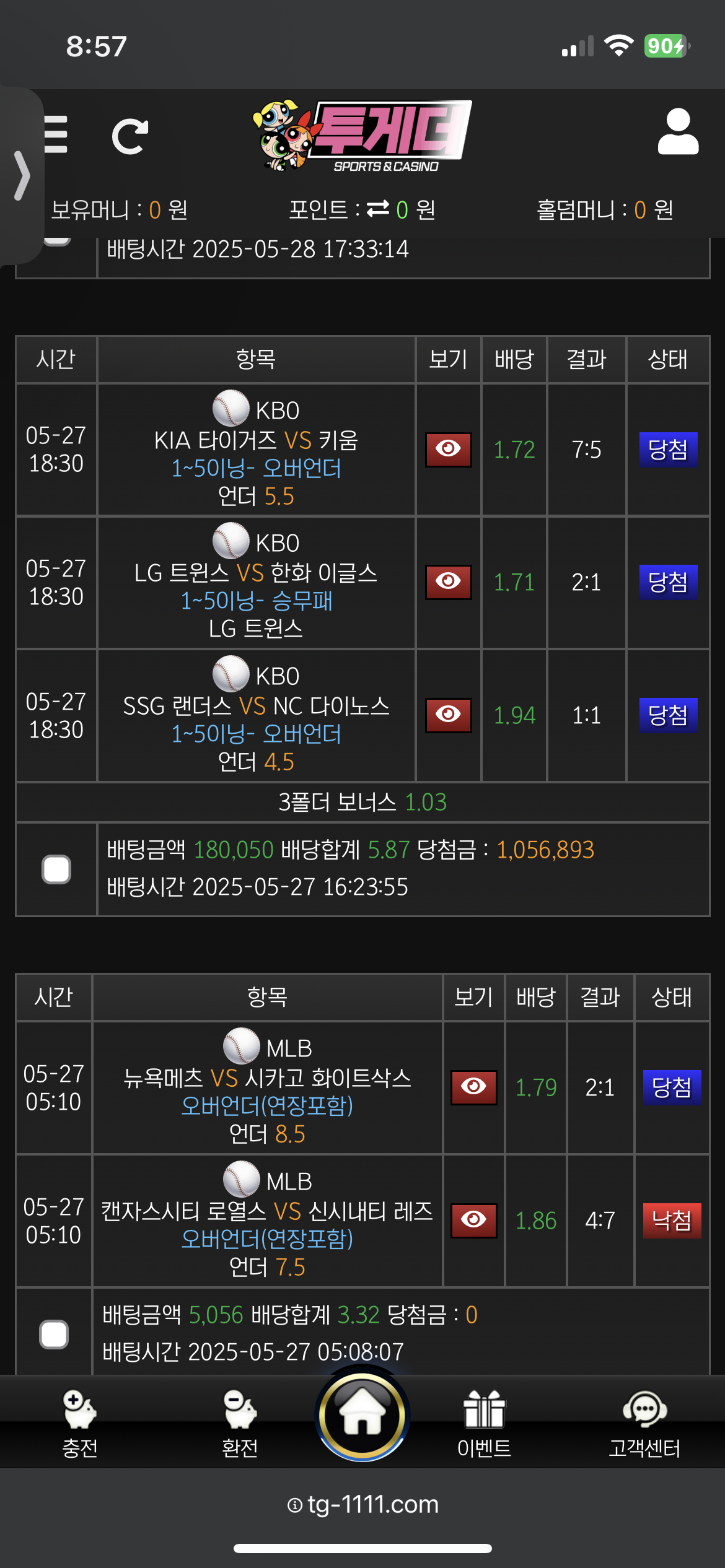Expand the side panel arrow
The image size is (725, 1568).
(x=22, y=176)
